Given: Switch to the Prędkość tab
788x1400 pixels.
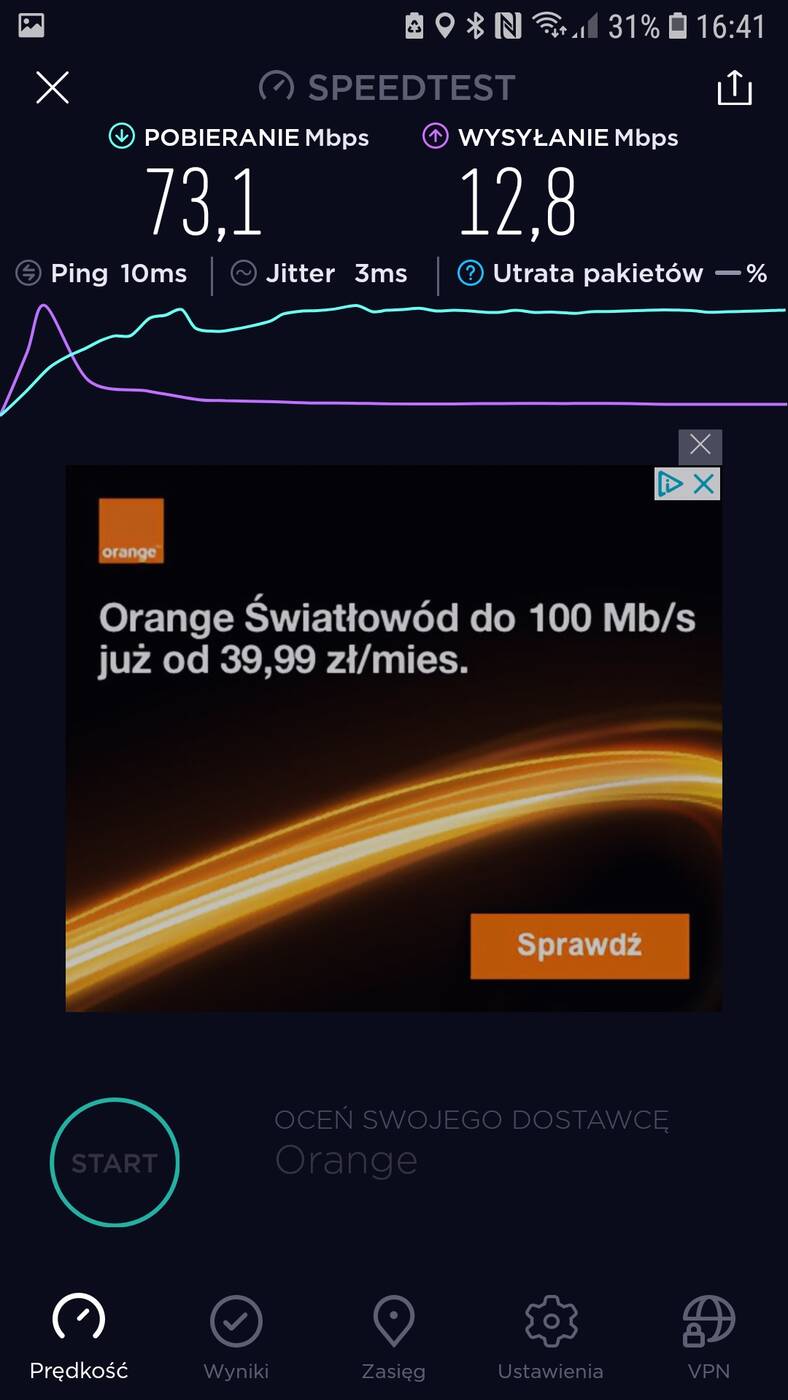Looking at the screenshot, I should [x=79, y=1337].
